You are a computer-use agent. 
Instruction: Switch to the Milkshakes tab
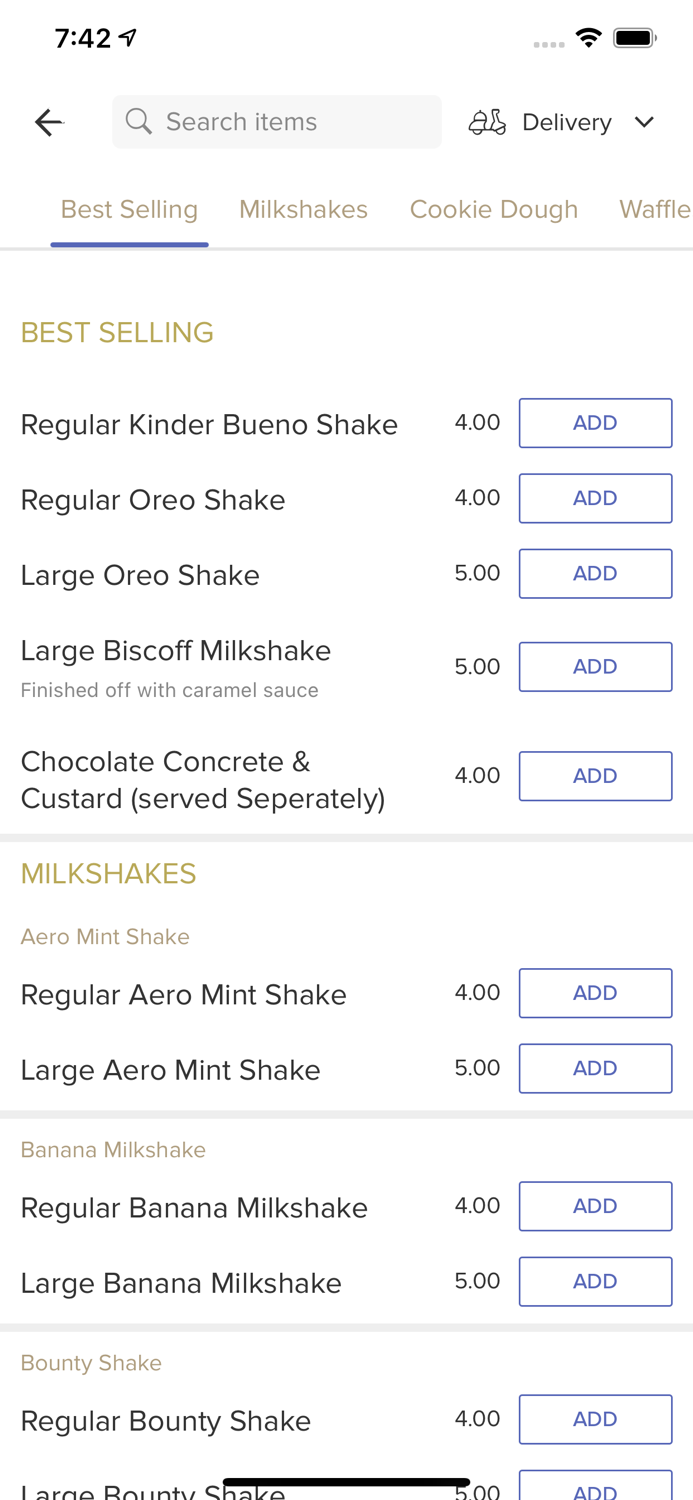(x=303, y=209)
